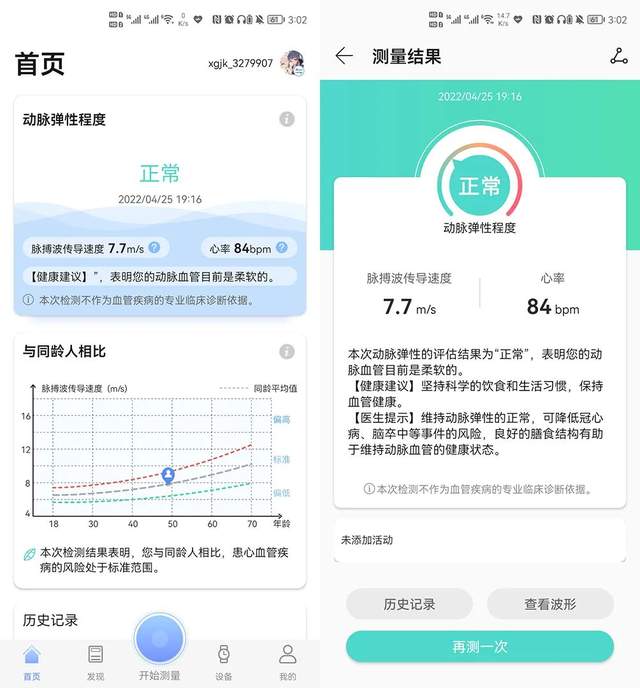Go back from the 测量结果 page
640x688 pixels.
344,56
